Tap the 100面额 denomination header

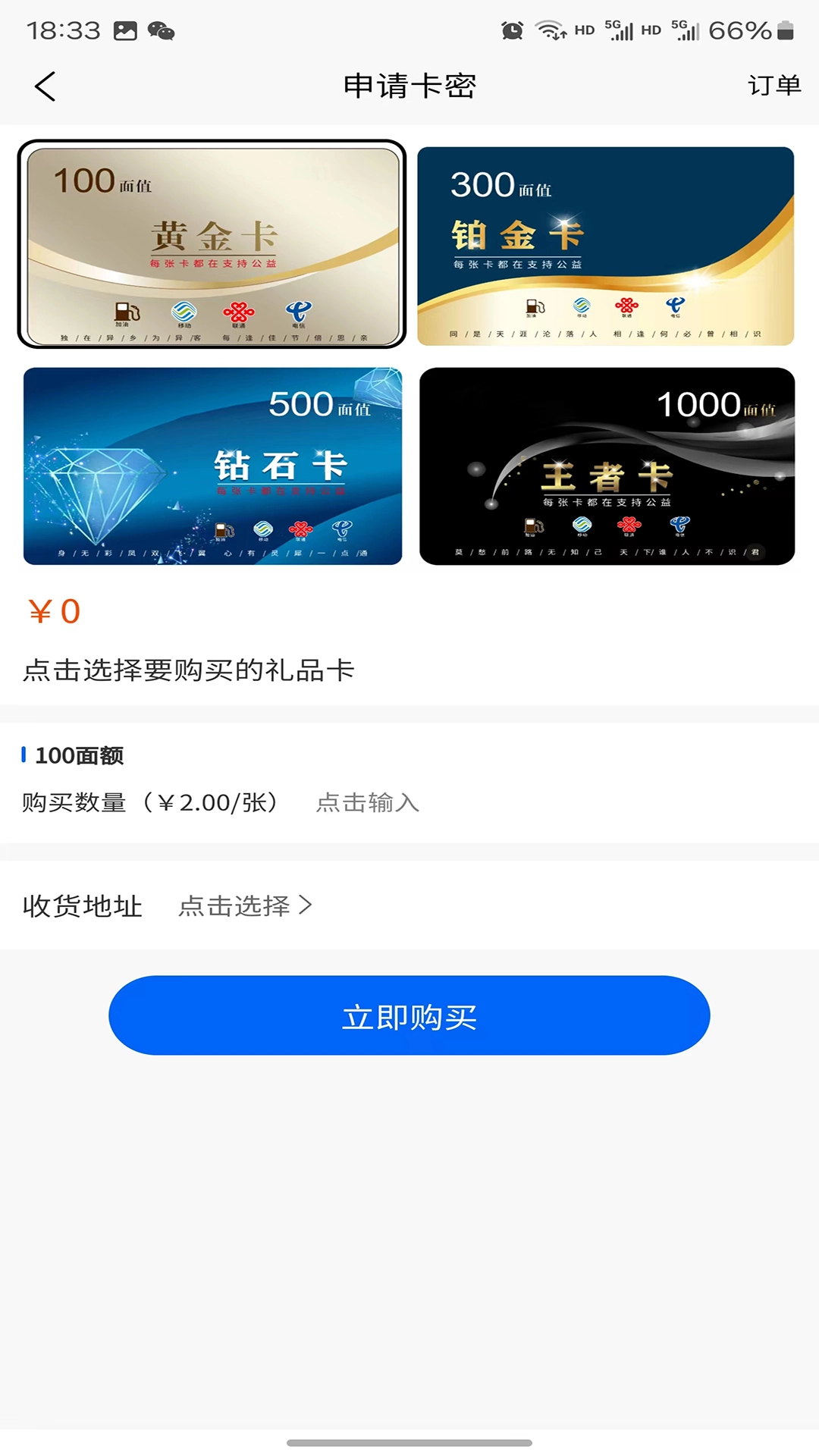click(x=76, y=755)
